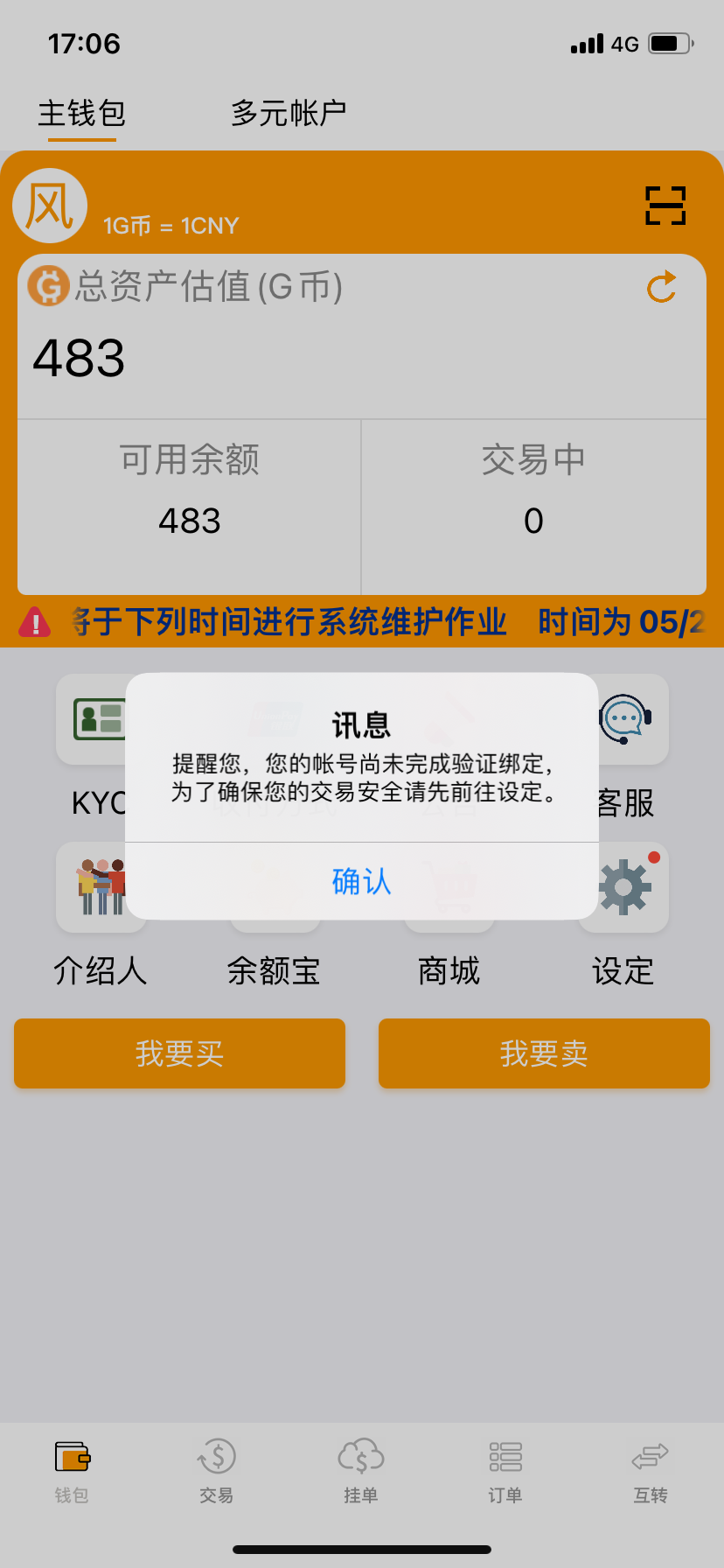This screenshot has width=724, height=1568.
Task: Tap the 我要买 buy button
Action: (179, 1053)
